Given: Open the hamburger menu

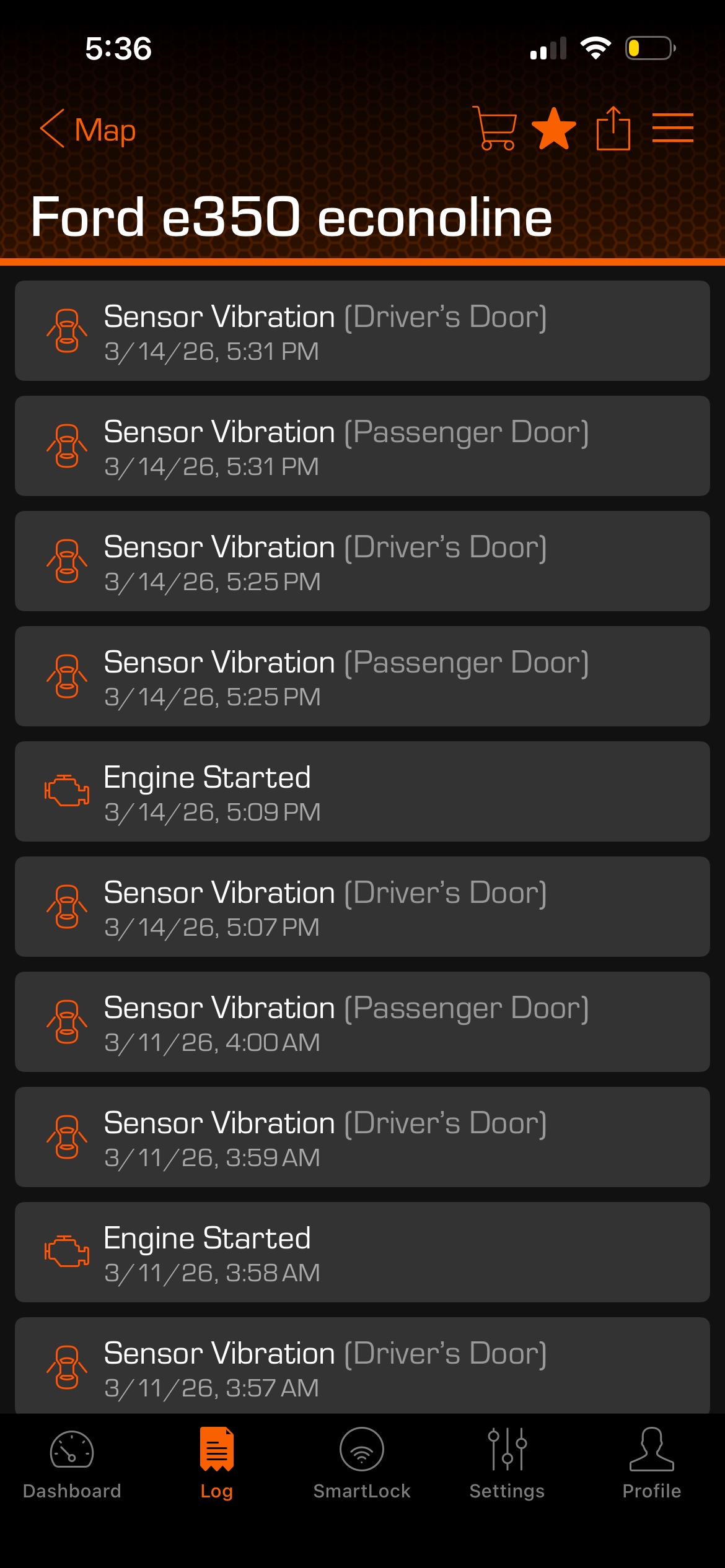Looking at the screenshot, I should pyautogui.click(x=672, y=128).
